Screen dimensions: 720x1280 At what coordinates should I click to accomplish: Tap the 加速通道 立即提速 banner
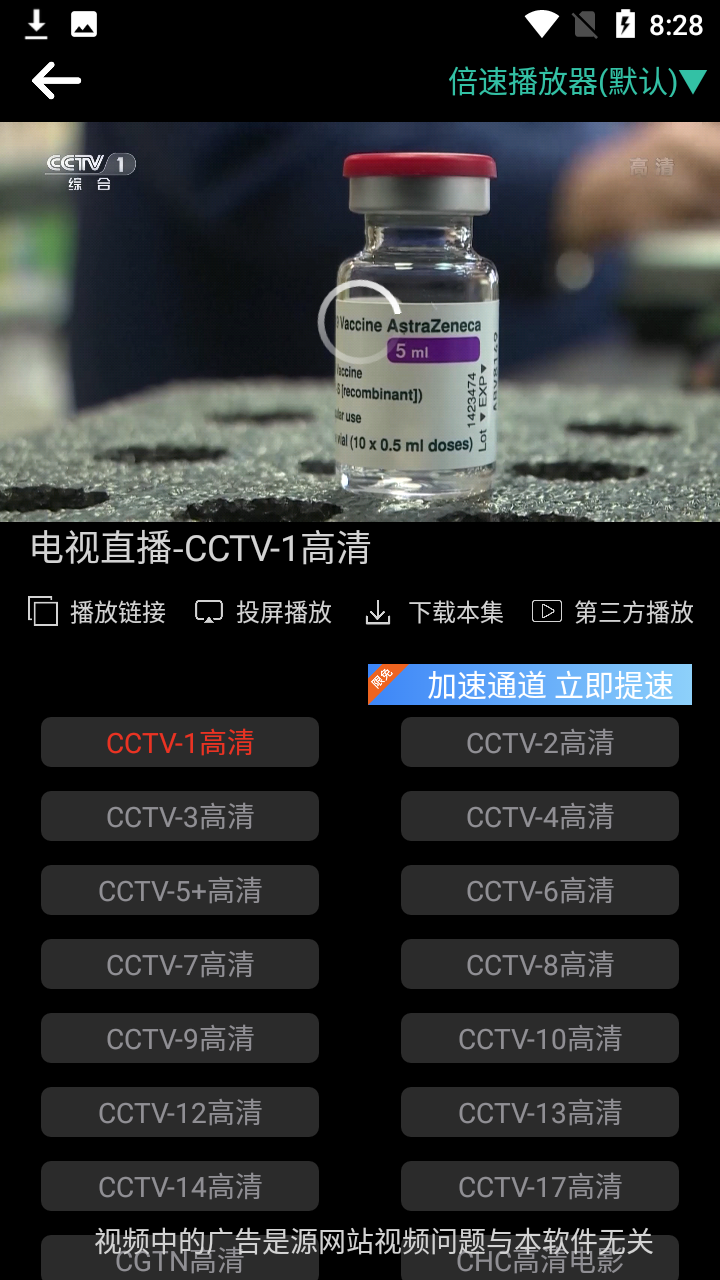coord(530,685)
